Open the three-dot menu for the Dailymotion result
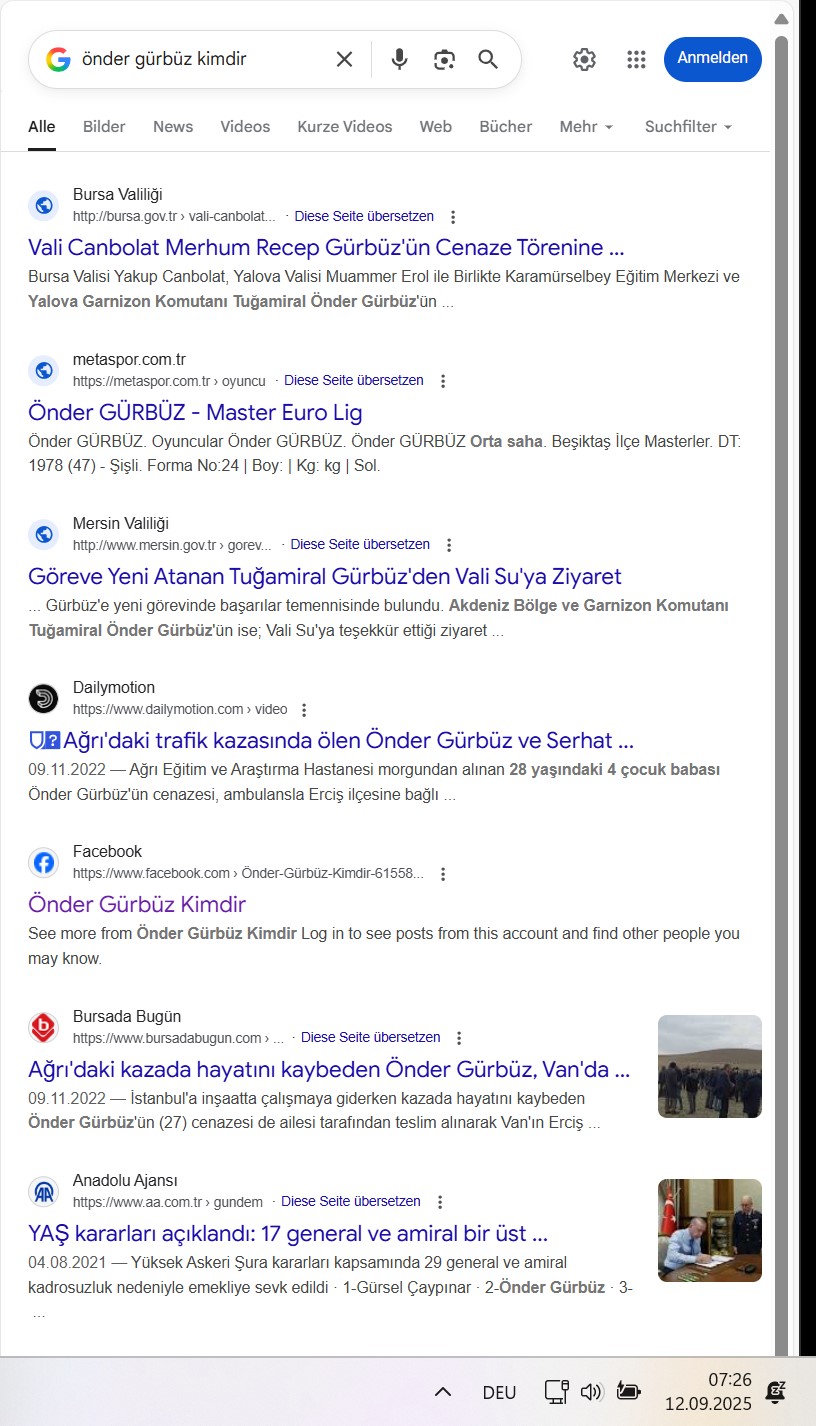The image size is (816, 1426). tap(304, 710)
